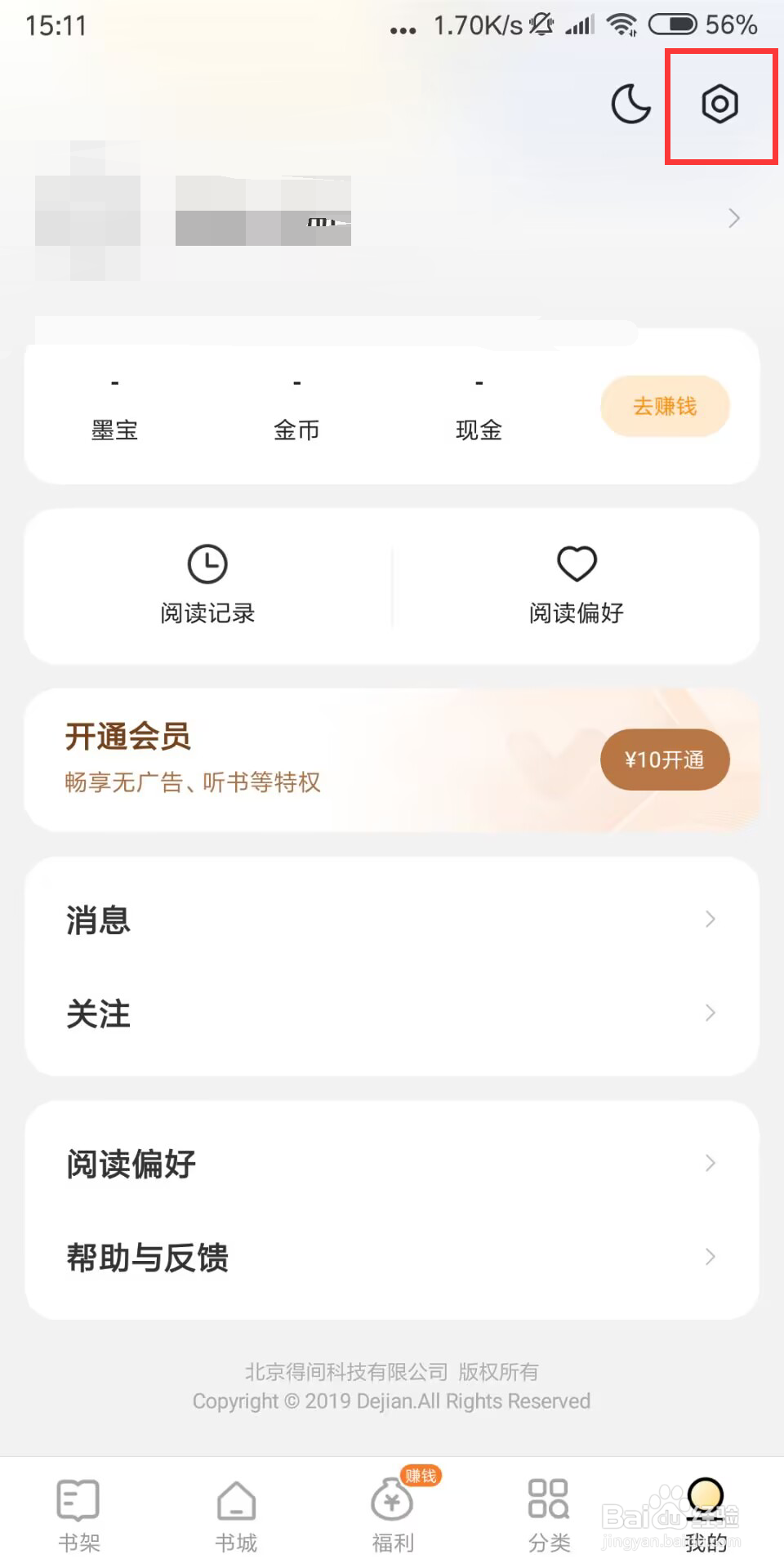This screenshot has width=784, height=1568.
Task: Expand the 阅读偏好 settings row
Action: (392, 1164)
